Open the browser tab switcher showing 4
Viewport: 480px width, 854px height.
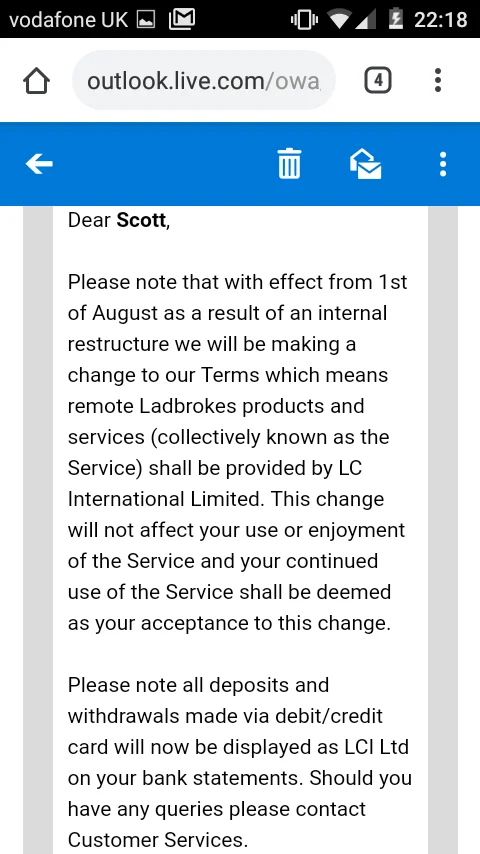[378, 81]
